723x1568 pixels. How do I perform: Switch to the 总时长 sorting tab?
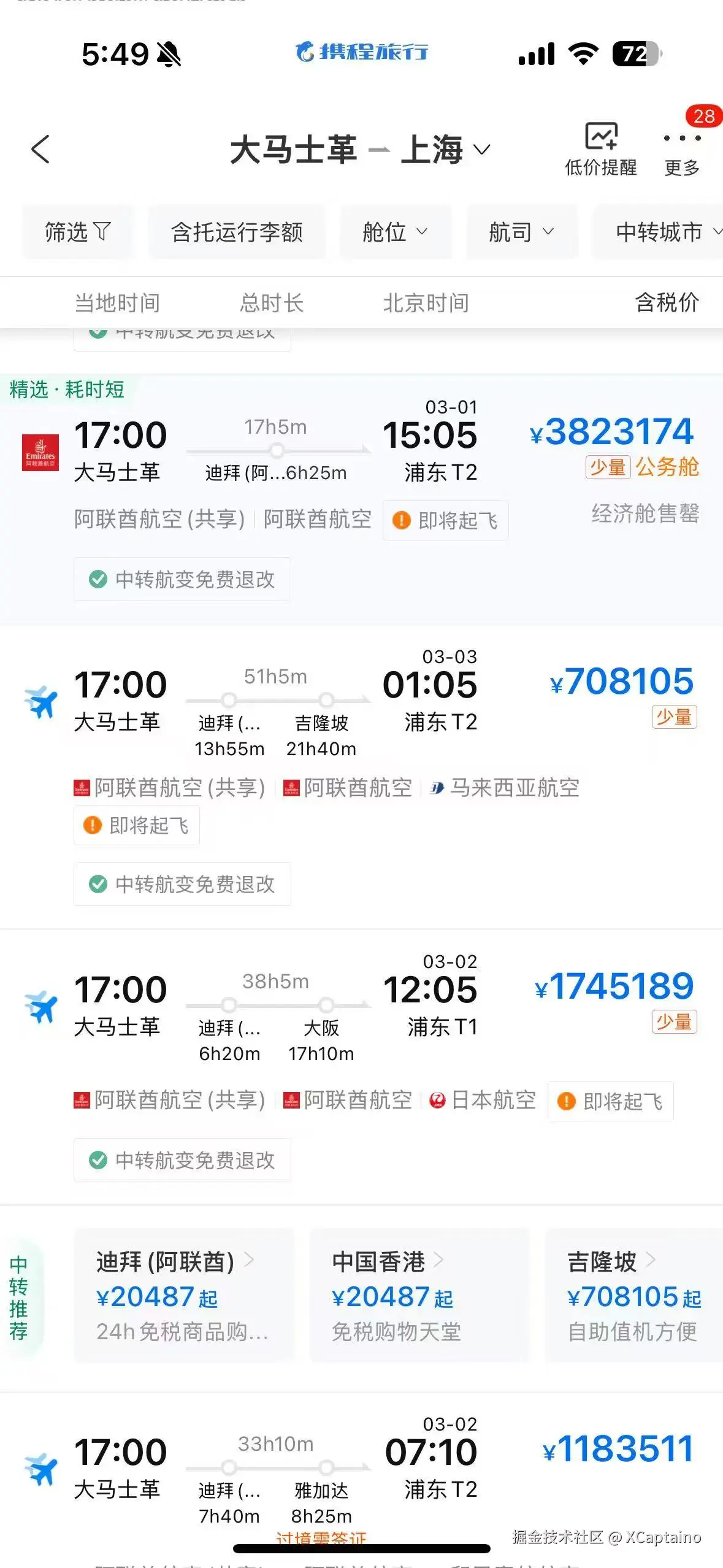(272, 302)
